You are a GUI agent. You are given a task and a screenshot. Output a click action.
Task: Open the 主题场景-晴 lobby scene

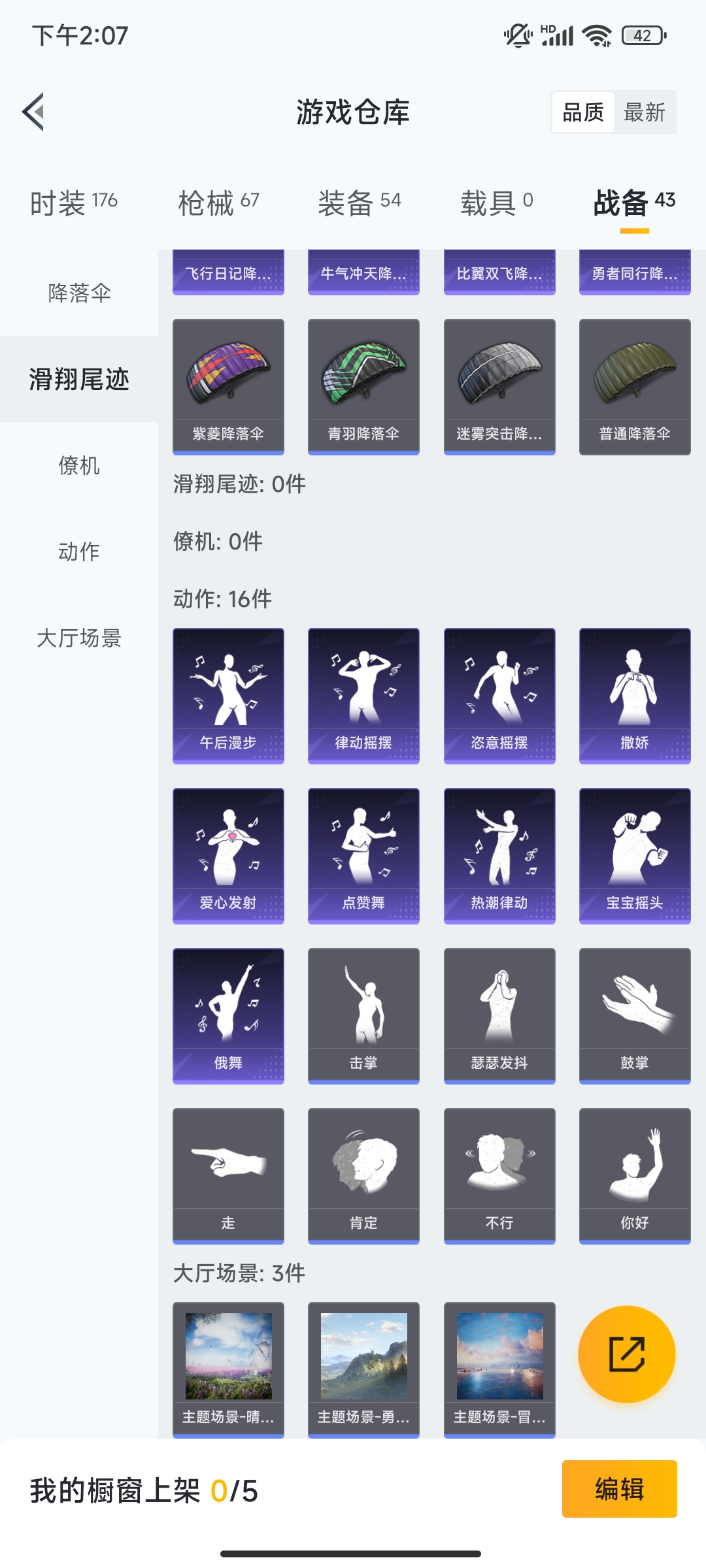[x=228, y=1369]
